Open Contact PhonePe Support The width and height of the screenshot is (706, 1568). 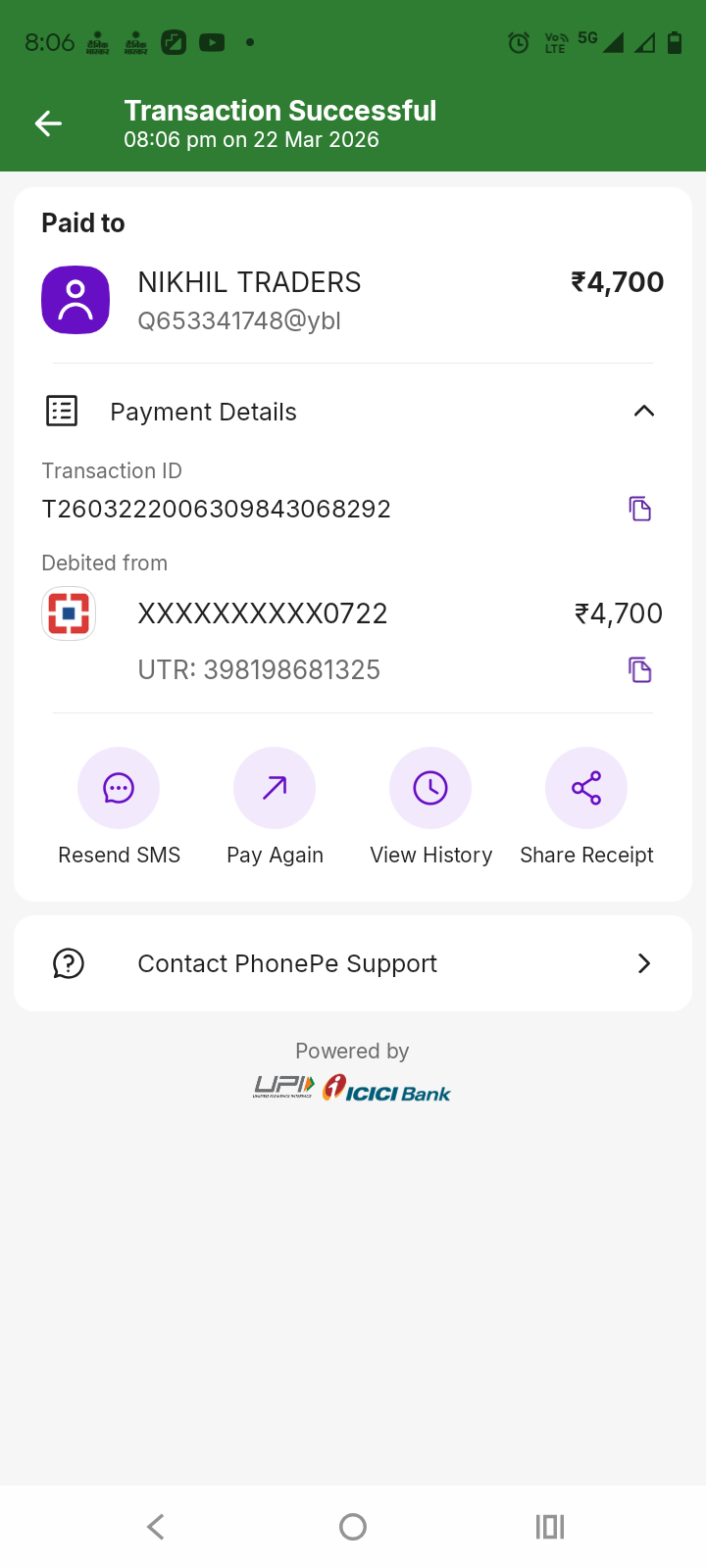point(353,963)
